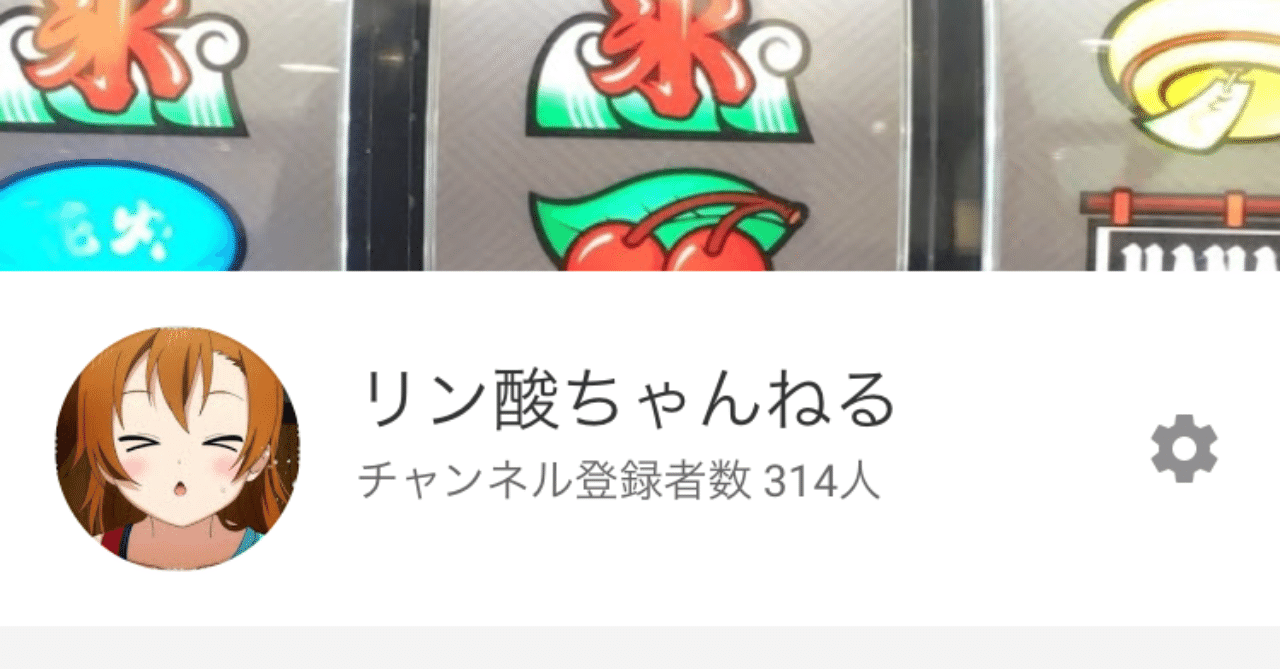Open the slot machine channel banner
The image size is (1280, 669).
(640, 135)
